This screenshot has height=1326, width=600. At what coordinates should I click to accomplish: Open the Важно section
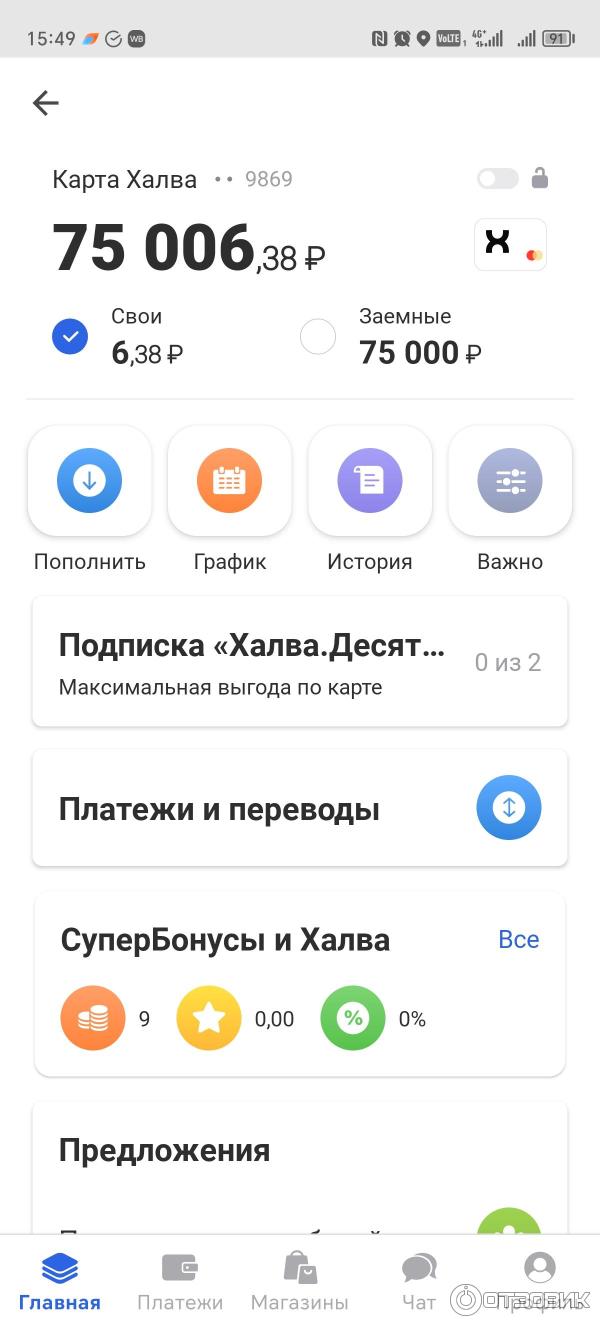click(x=510, y=481)
